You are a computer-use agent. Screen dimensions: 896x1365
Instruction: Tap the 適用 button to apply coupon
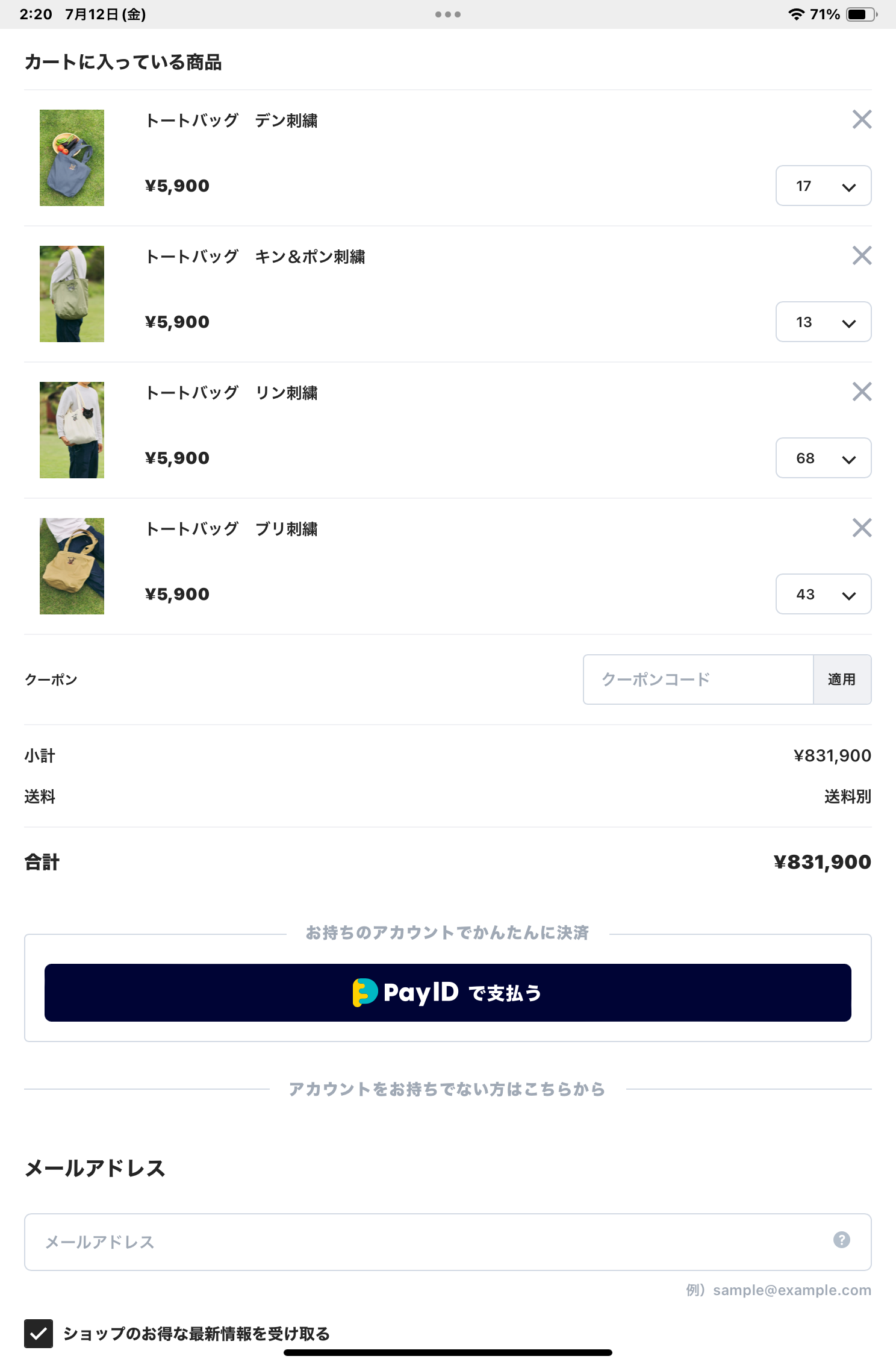click(x=842, y=679)
